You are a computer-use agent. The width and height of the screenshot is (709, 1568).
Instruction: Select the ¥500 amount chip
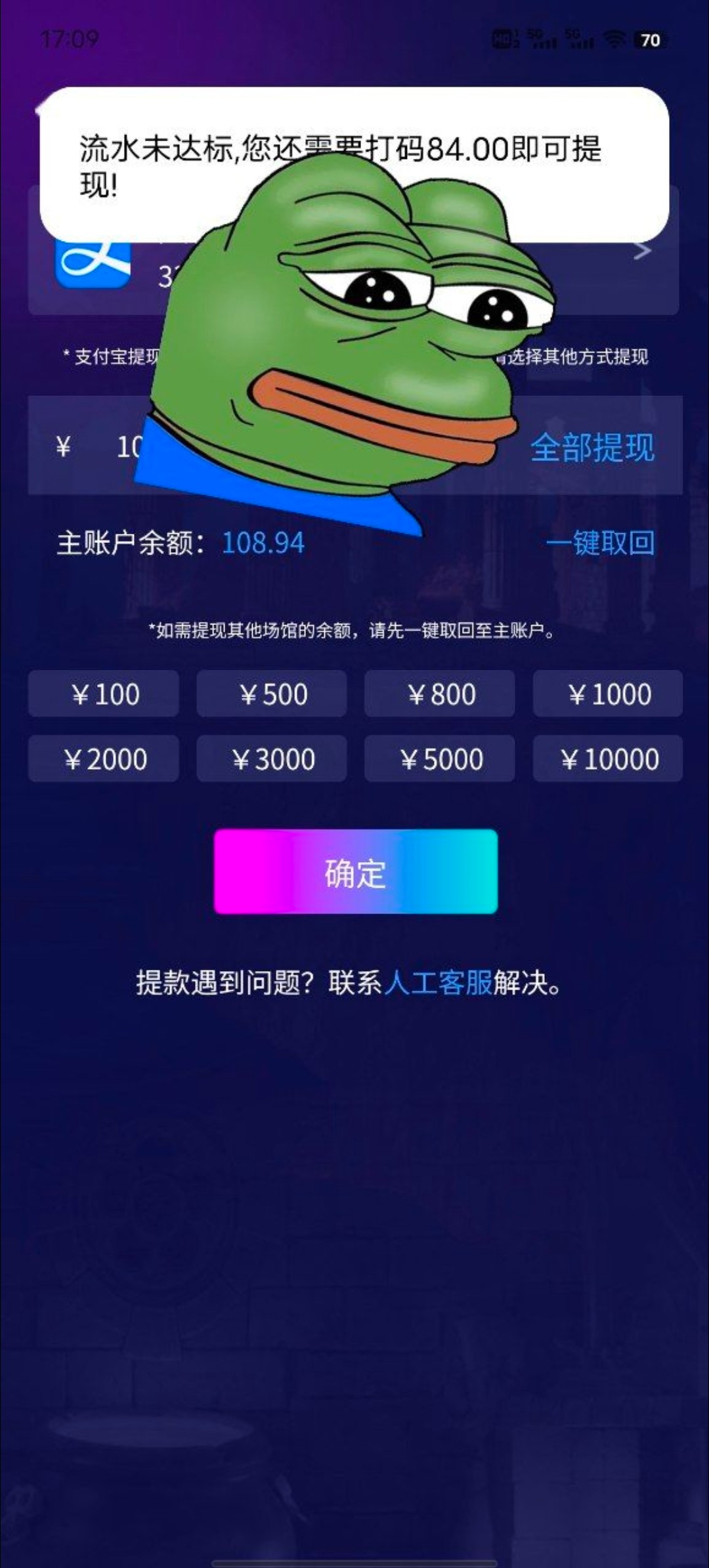click(272, 694)
